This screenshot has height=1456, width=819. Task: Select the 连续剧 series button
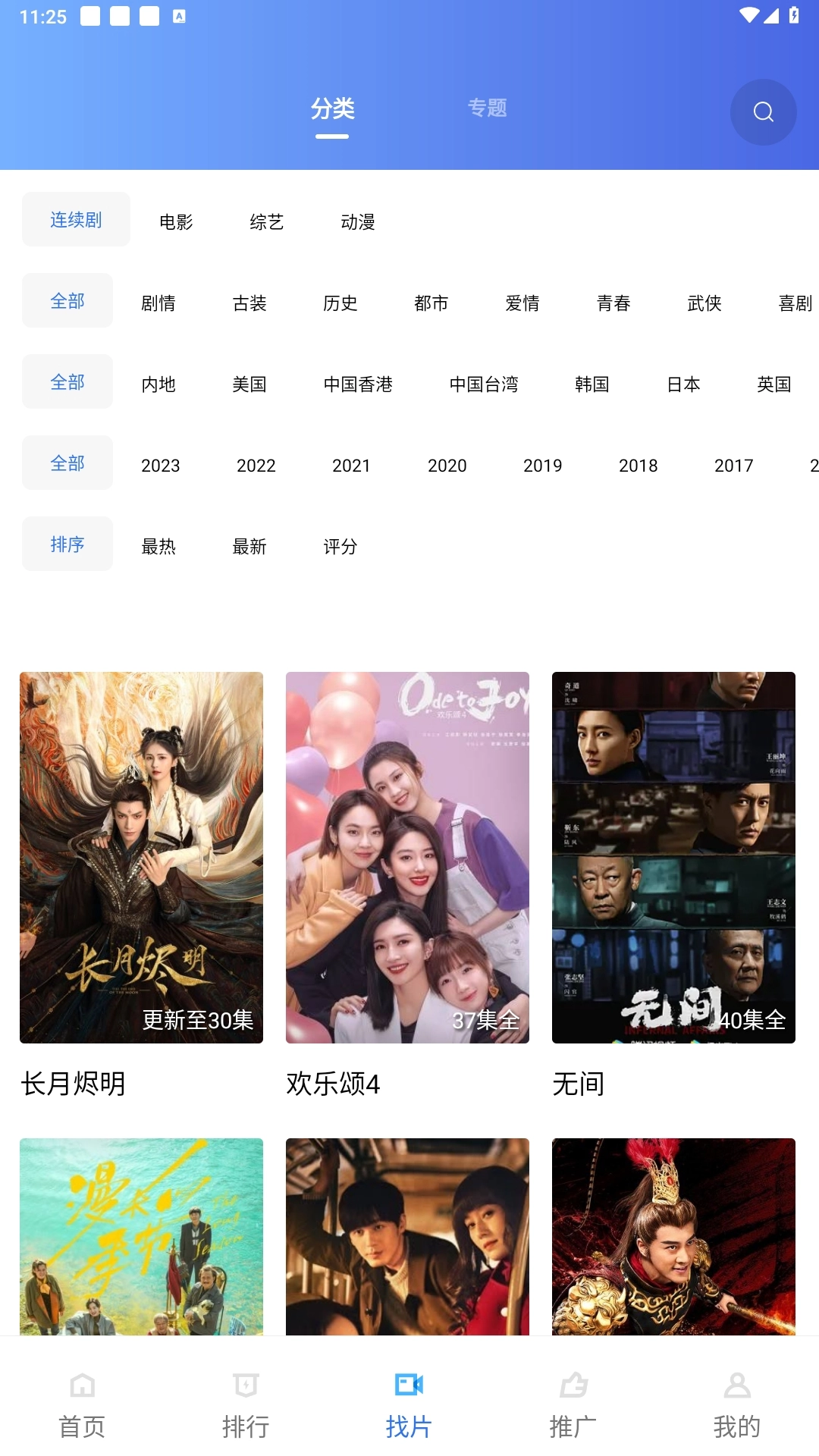click(76, 218)
